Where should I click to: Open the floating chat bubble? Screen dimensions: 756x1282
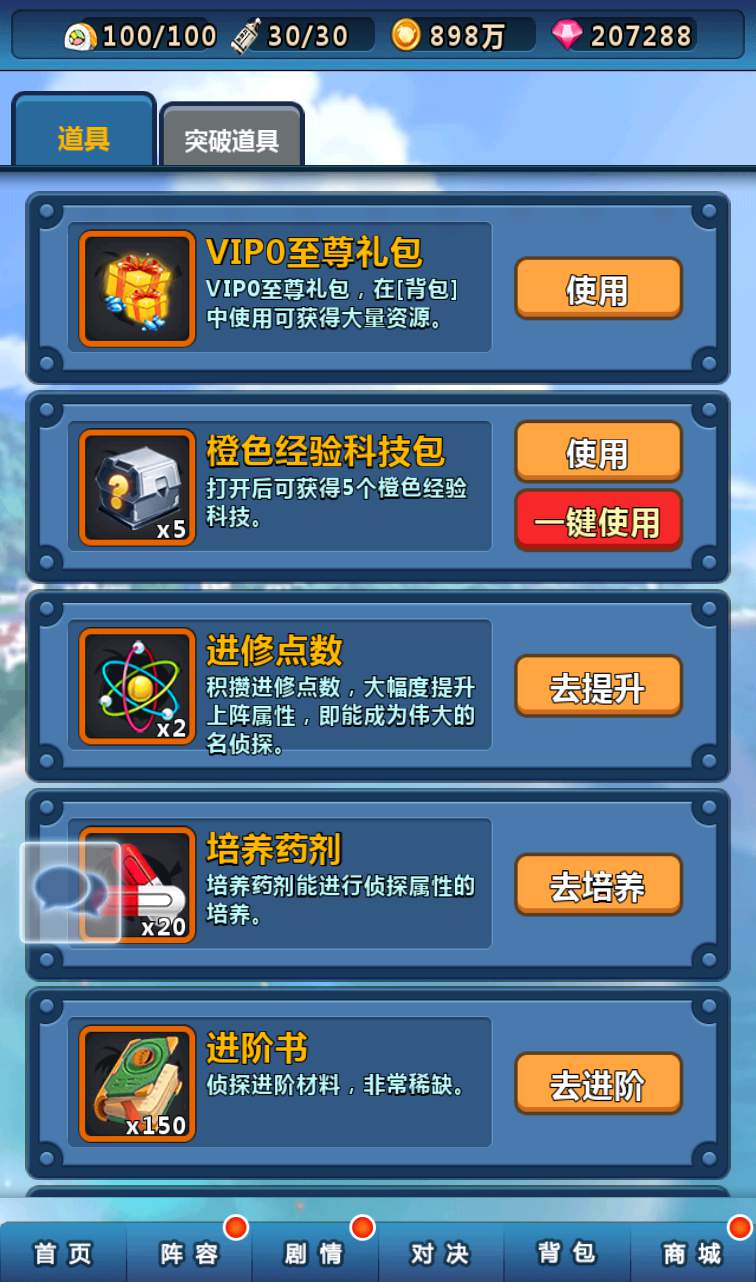(70, 891)
